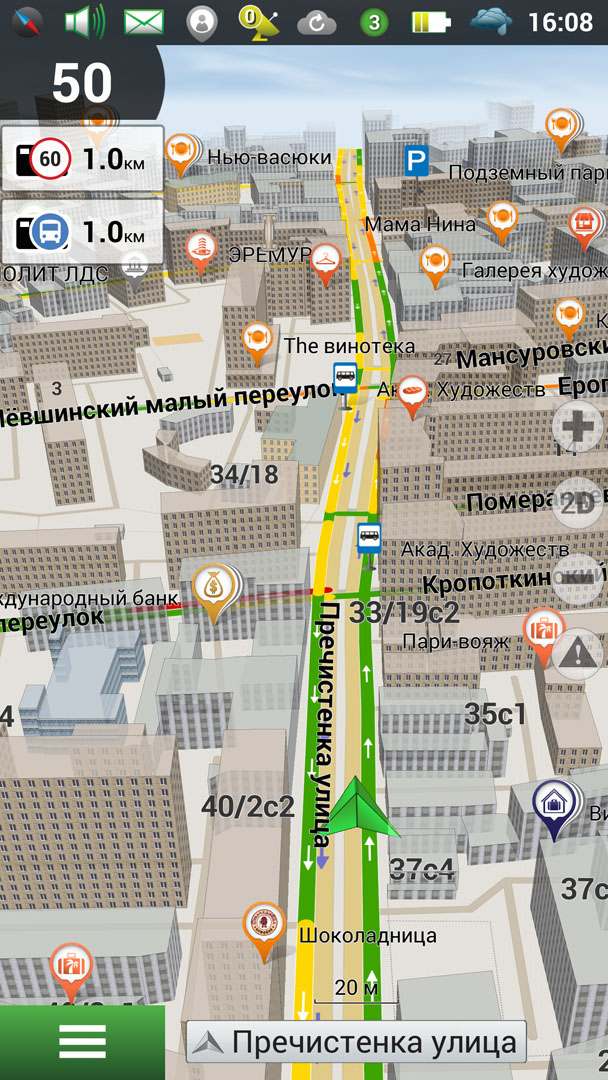This screenshot has height=1080, width=608.
Task: Toggle sound with the speaker icon
Action: [x=84, y=21]
